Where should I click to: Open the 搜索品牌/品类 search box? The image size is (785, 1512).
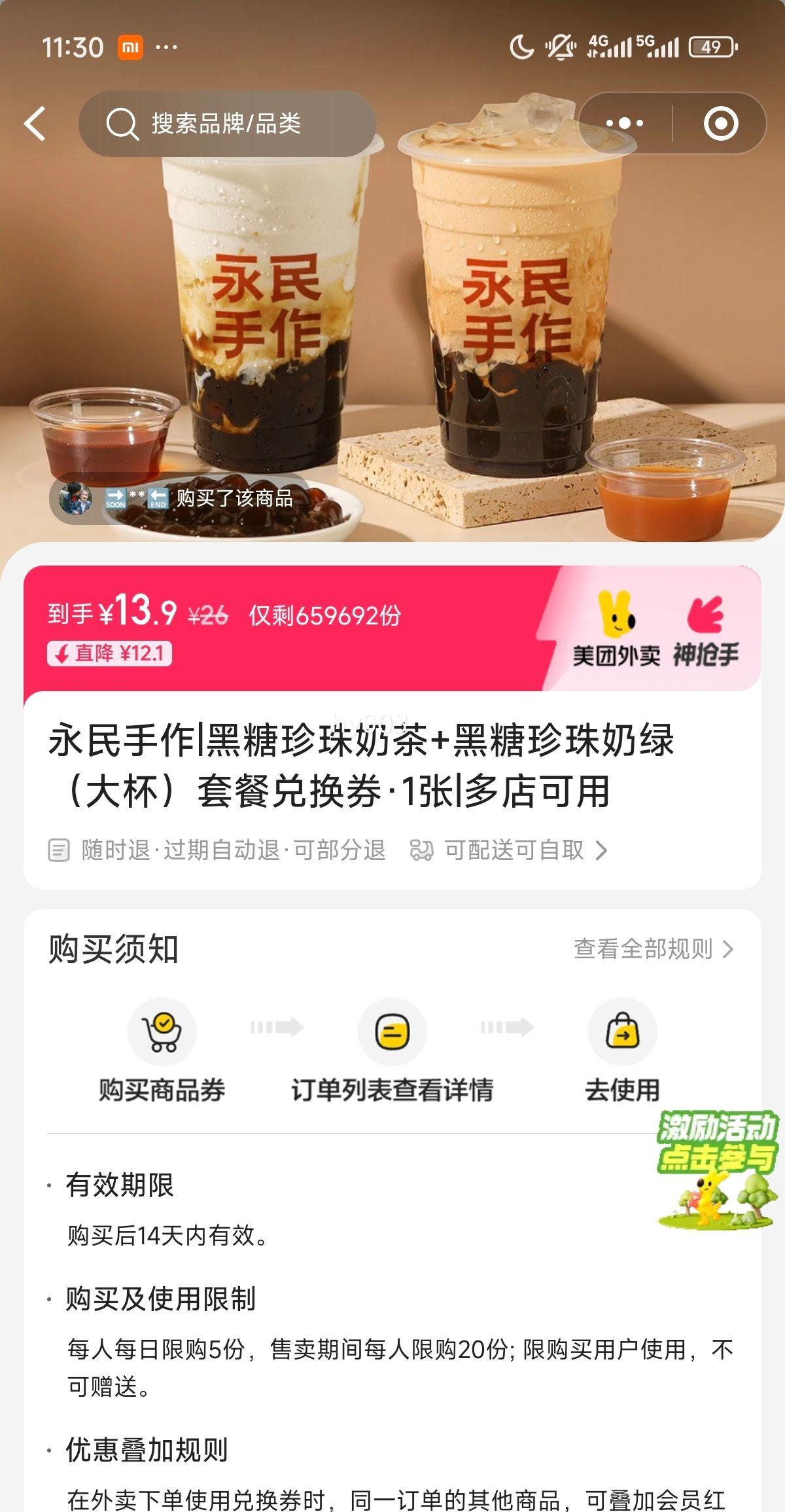[226, 124]
